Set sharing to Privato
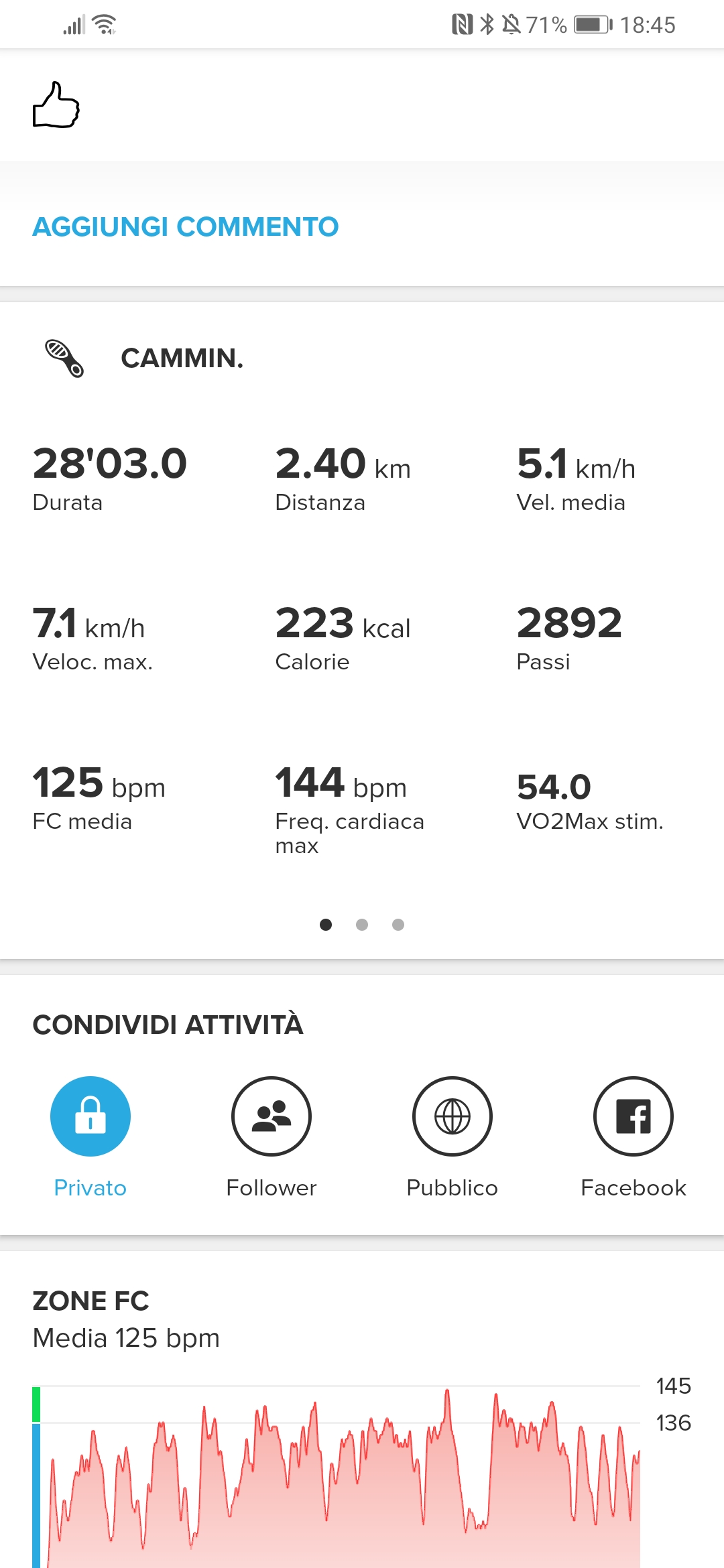 click(x=90, y=1116)
